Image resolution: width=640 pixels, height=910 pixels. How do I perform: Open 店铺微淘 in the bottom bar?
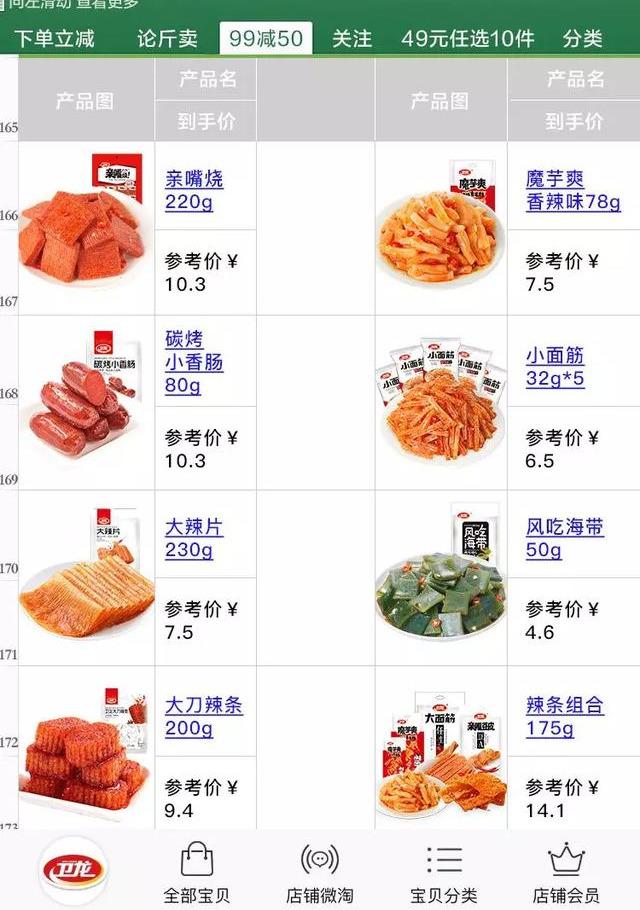320,872
